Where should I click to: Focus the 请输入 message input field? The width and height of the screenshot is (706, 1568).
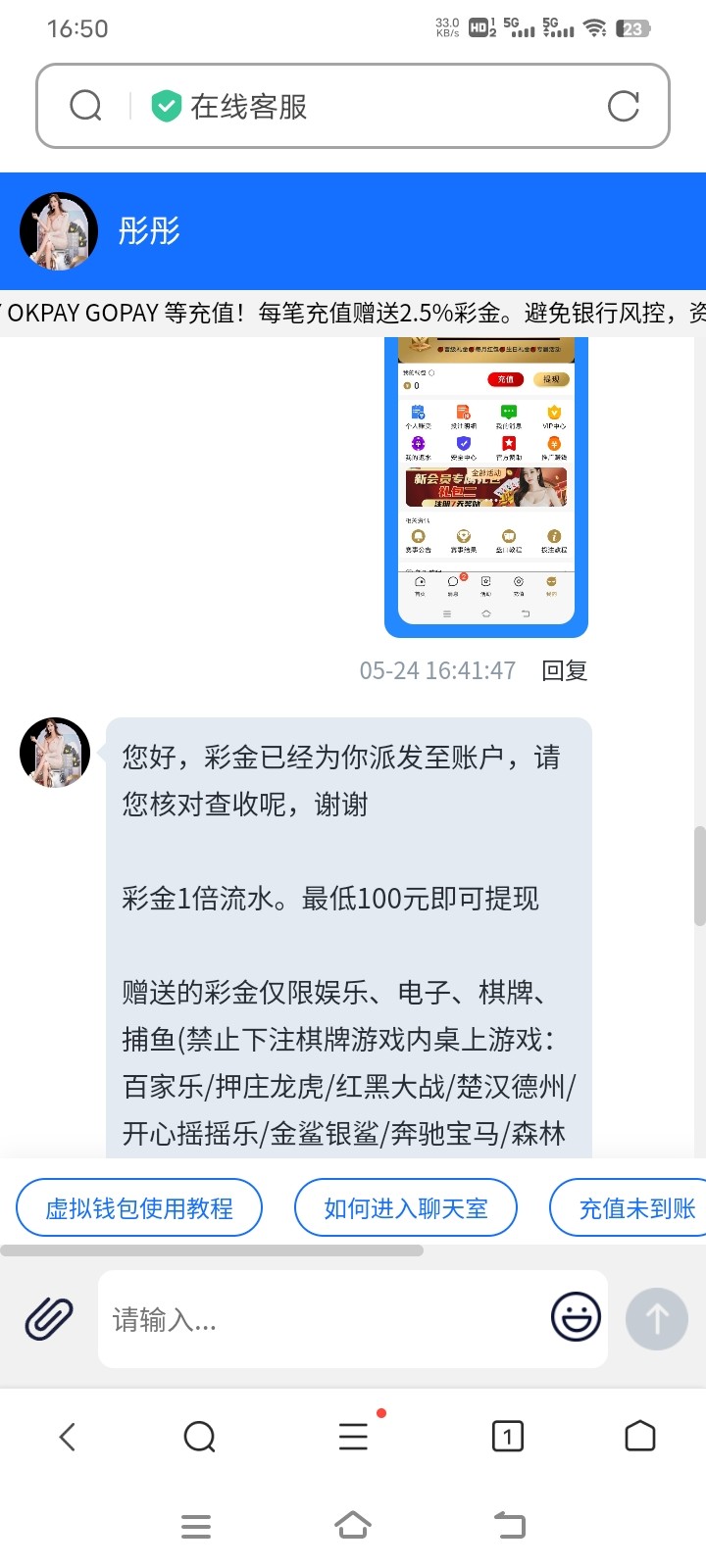[x=324, y=1319]
